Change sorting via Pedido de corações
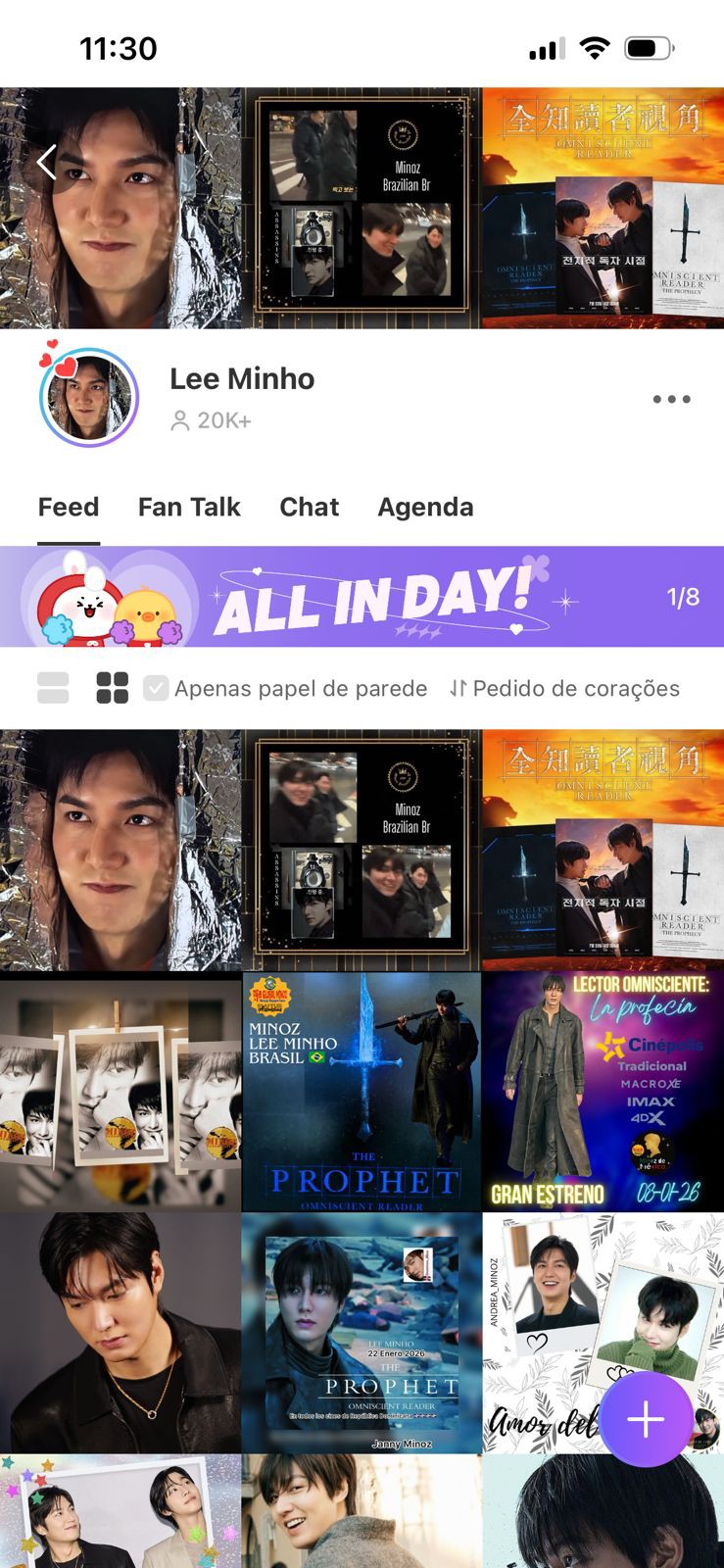The width and height of the screenshot is (724, 1568). [564, 688]
